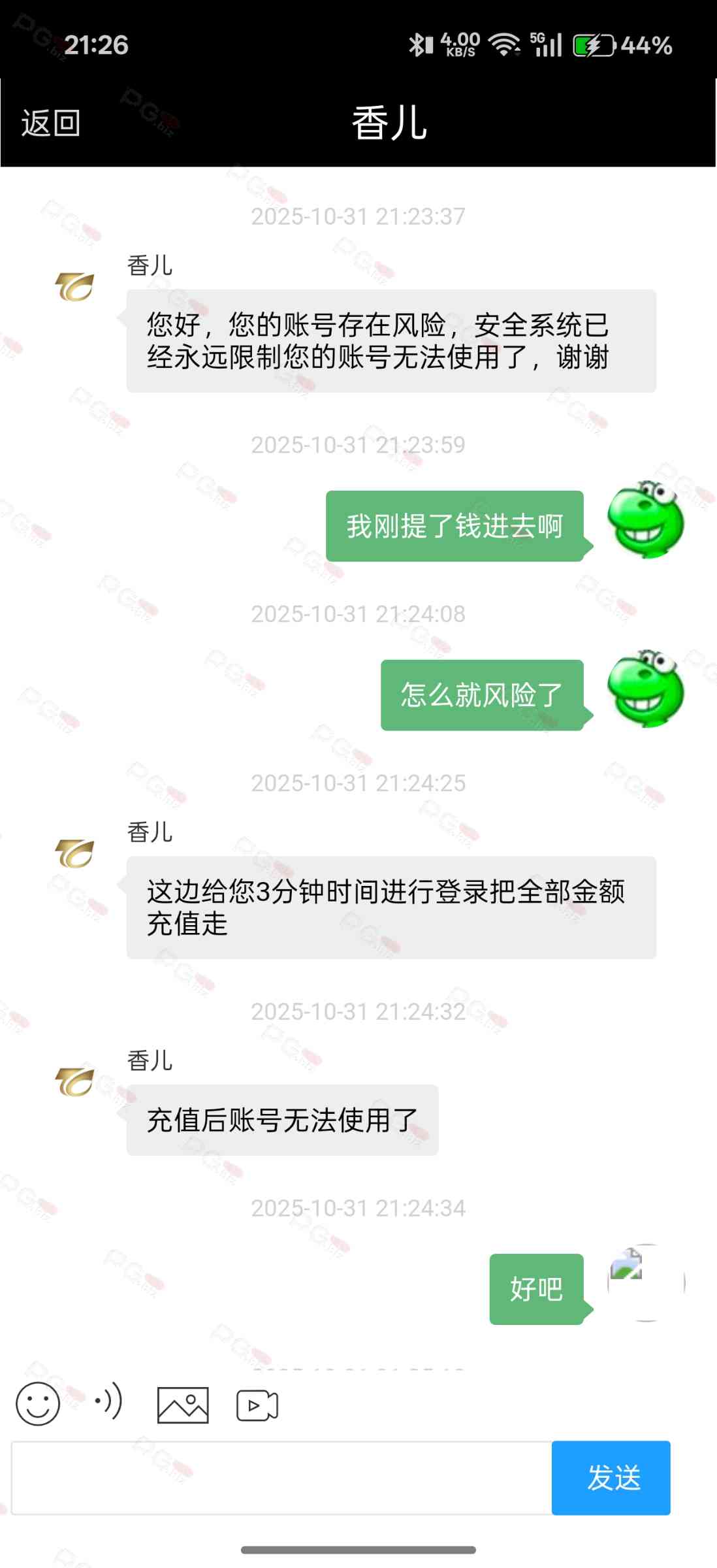717x1568 pixels.
Task: Tap 返回 to go back
Action: (50, 123)
